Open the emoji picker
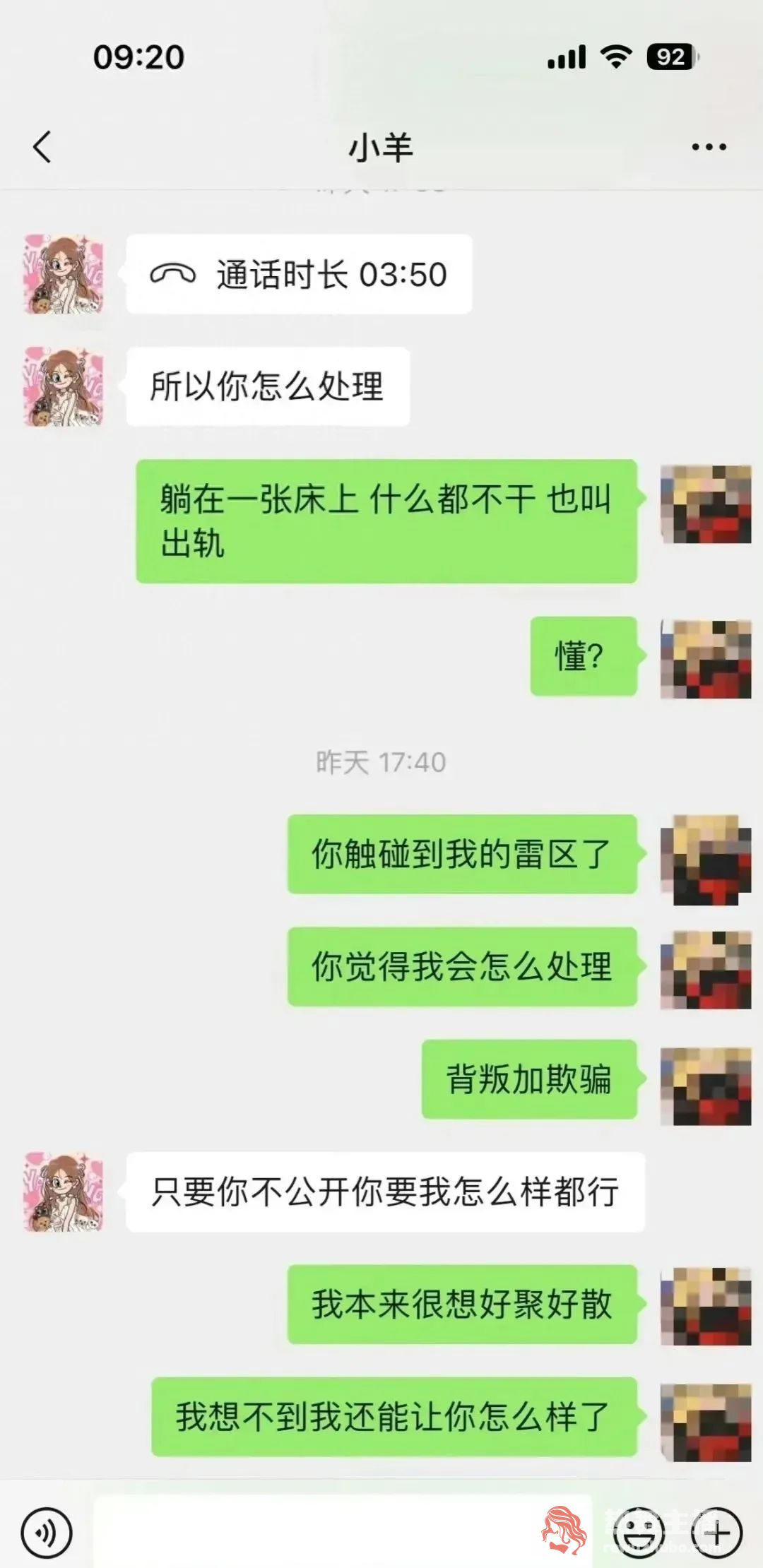The height and width of the screenshot is (1568, 763). tap(639, 1533)
